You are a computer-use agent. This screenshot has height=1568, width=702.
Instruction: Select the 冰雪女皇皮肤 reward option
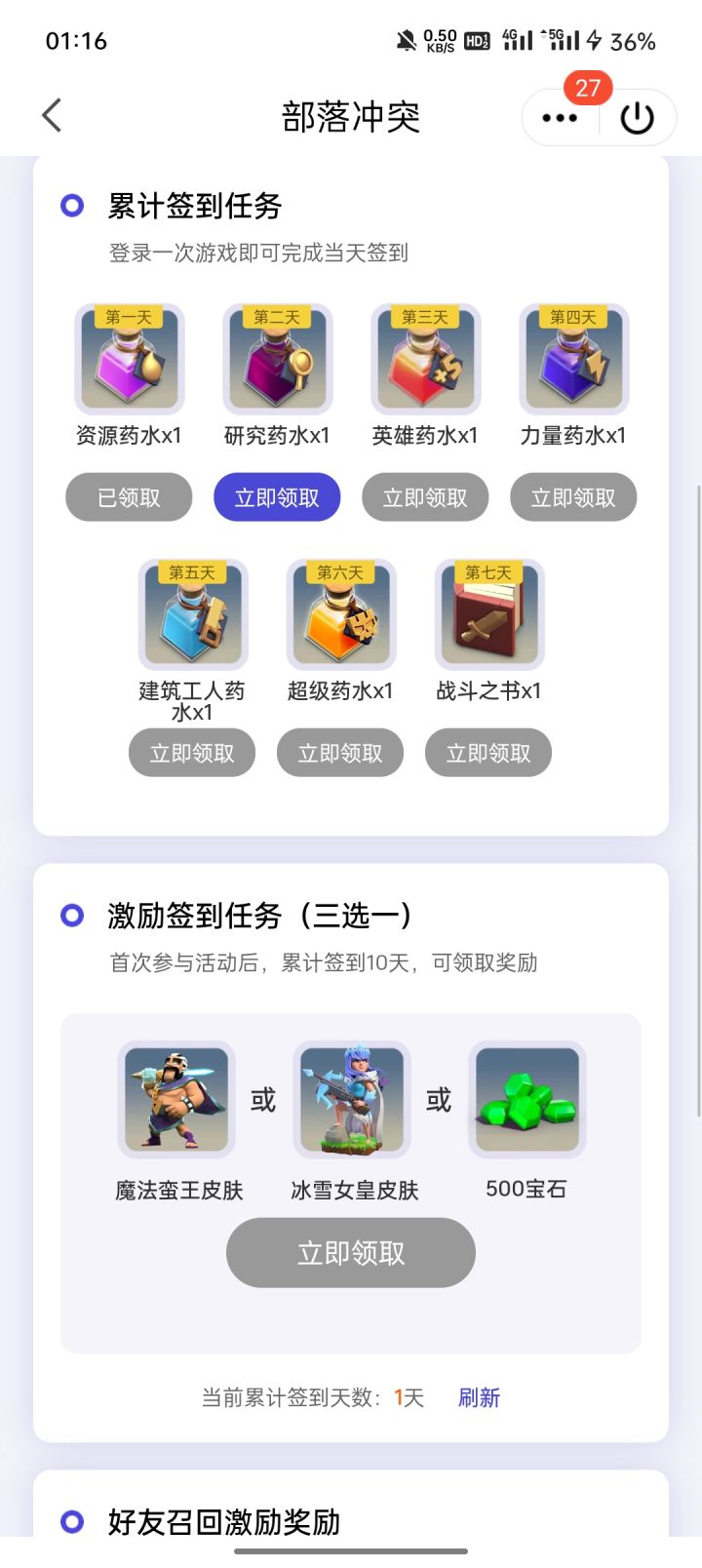352,1100
